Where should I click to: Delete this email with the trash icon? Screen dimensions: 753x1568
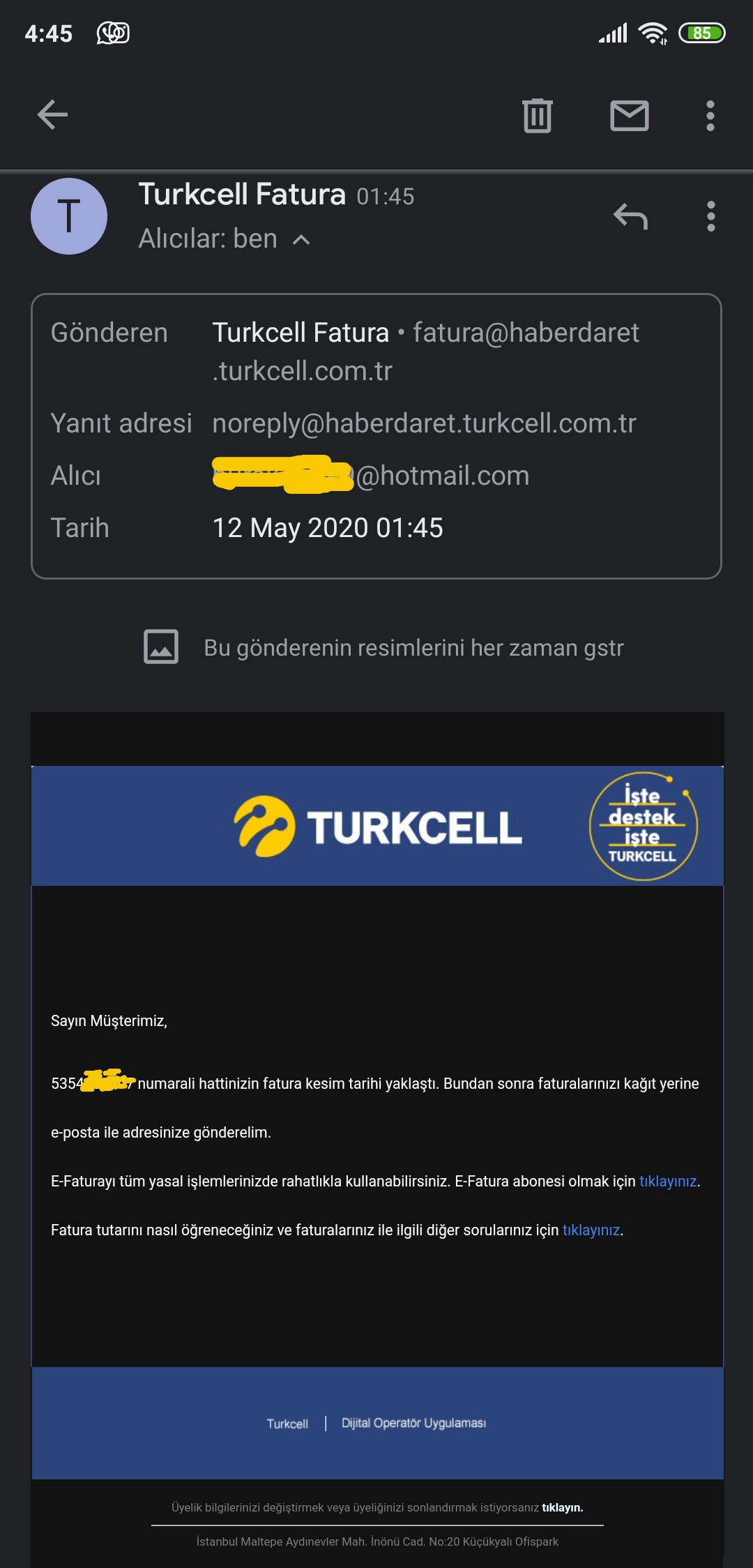538,115
